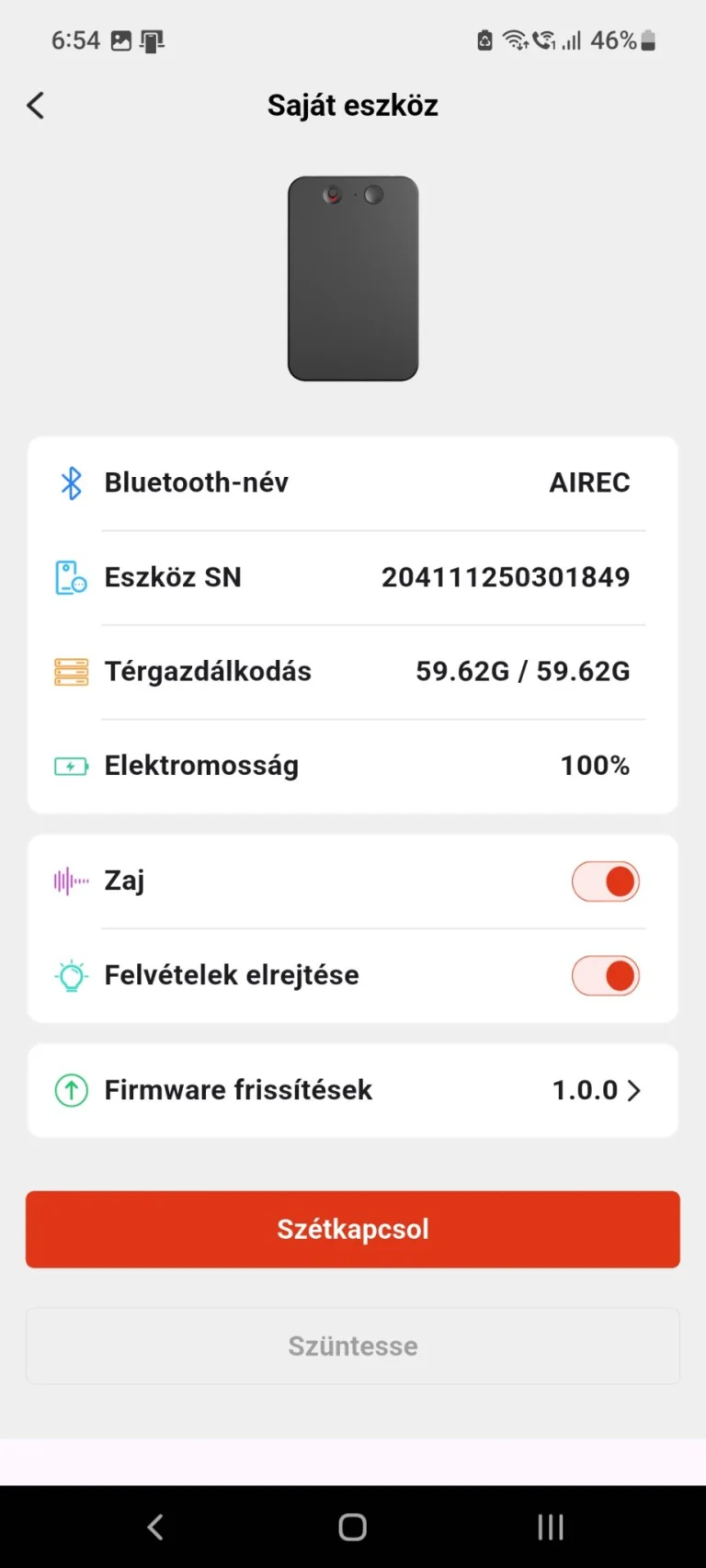This screenshot has width=706, height=1568.
Task: Open Firmware frissítések via the chevron
Action: [x=633, y=1090]
